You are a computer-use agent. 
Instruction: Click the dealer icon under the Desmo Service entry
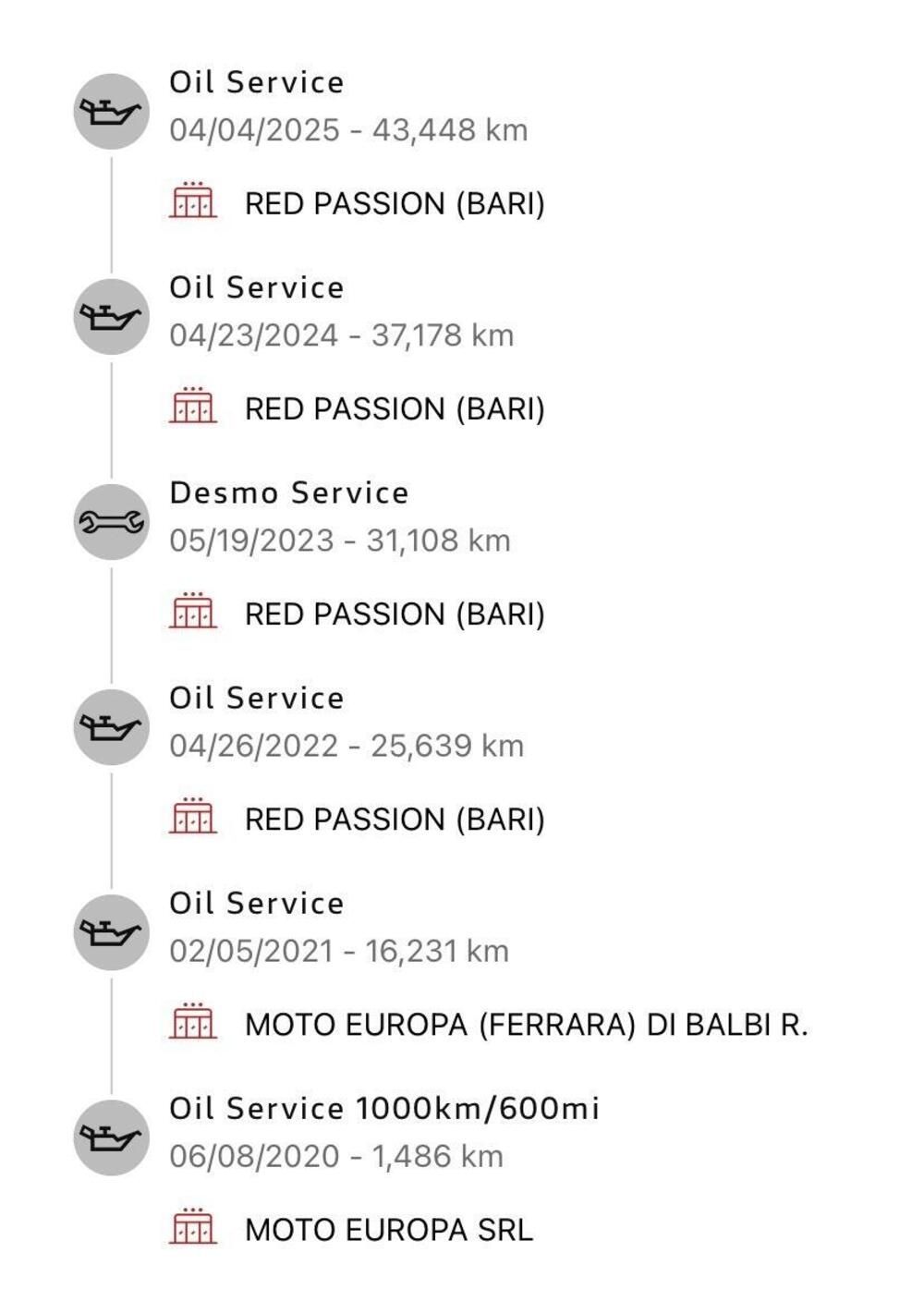click(193, 611)
